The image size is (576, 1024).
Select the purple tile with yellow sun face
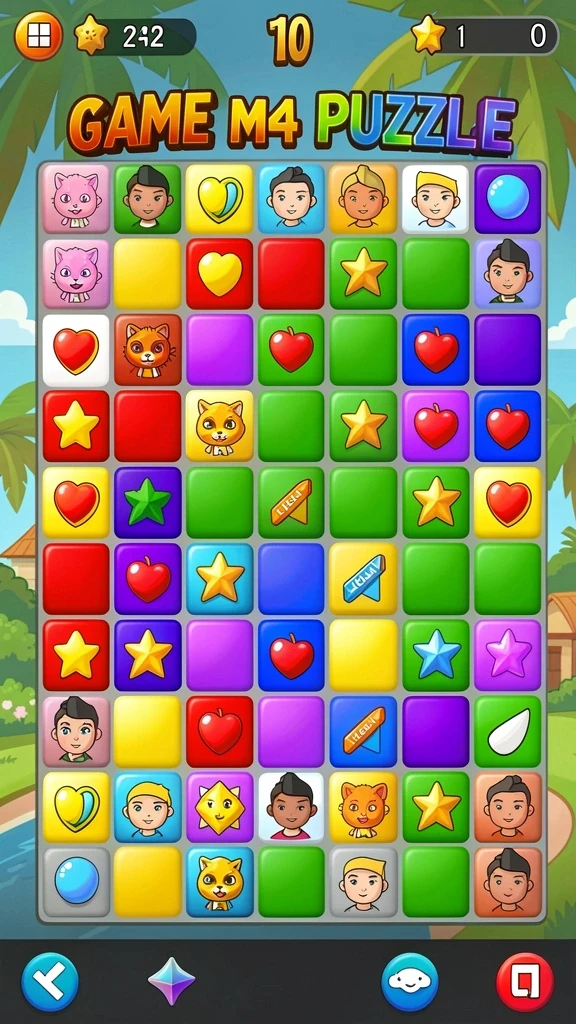[x=219, y=807]
